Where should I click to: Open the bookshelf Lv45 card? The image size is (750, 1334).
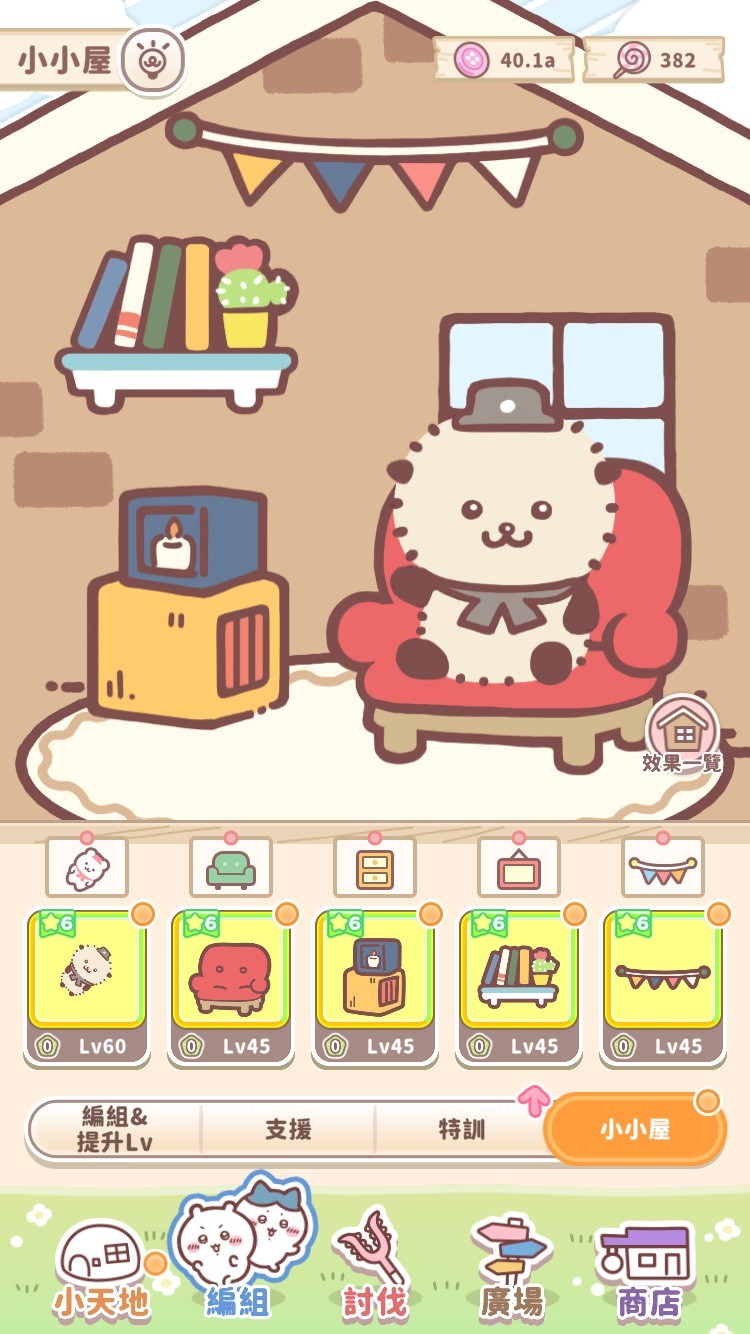[519, 985]
